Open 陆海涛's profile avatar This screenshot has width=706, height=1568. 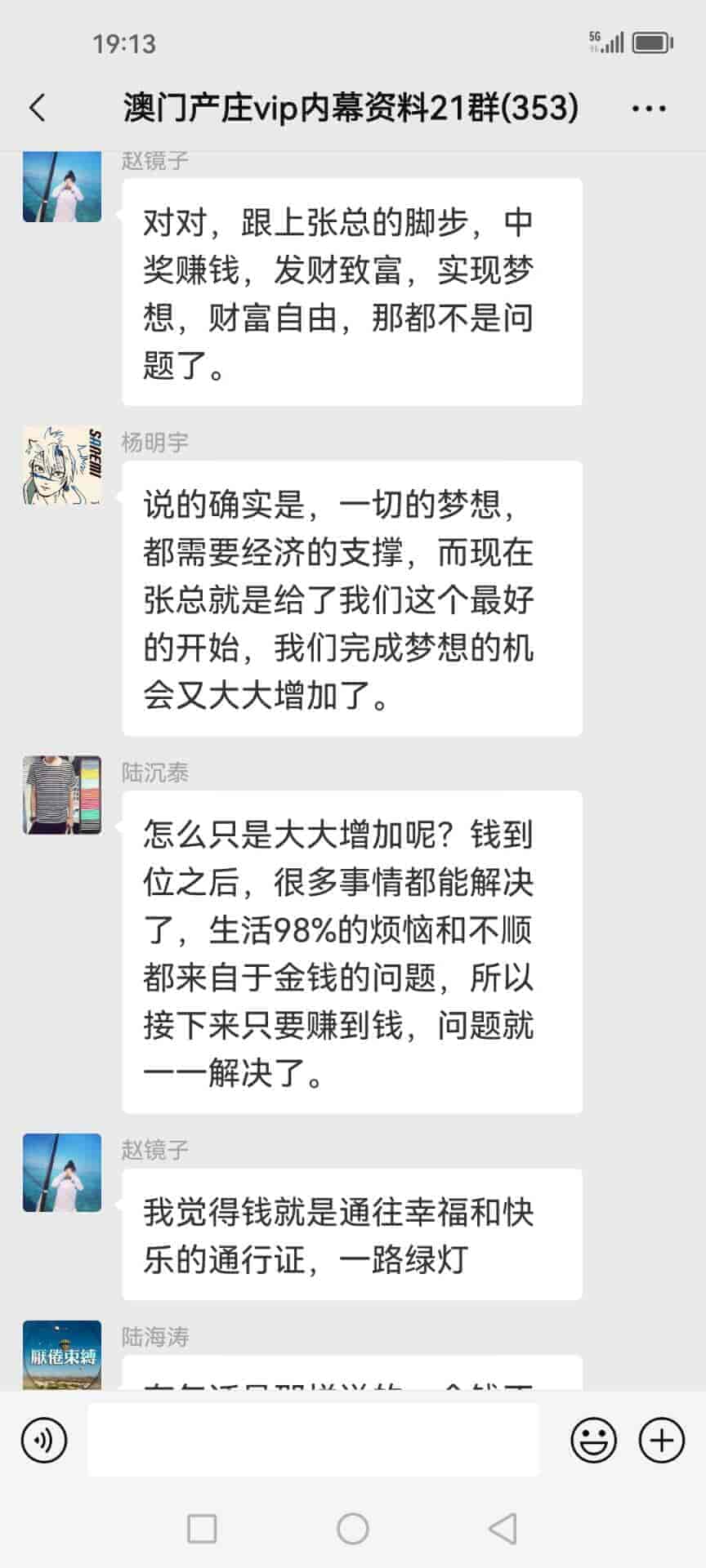click(x=62, y=1354)
